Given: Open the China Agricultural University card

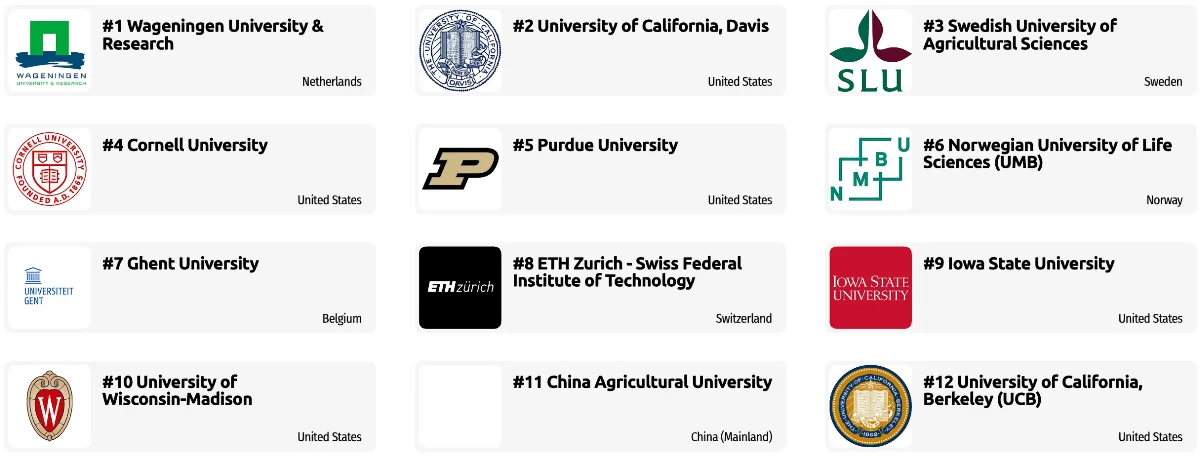Looking at the screenshot, I should [x=642, y=383].
